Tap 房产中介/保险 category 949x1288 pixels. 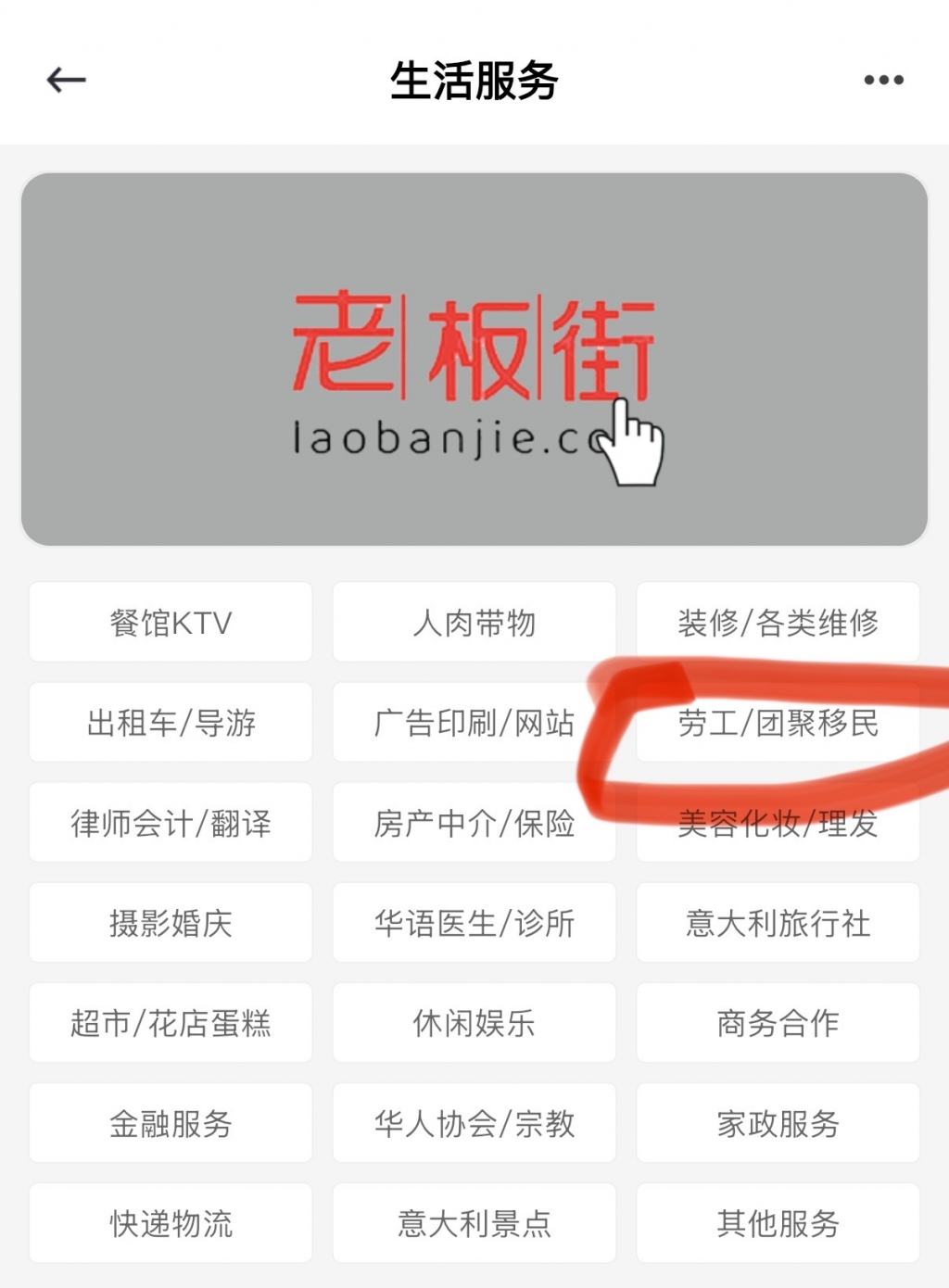pos(474,823)
